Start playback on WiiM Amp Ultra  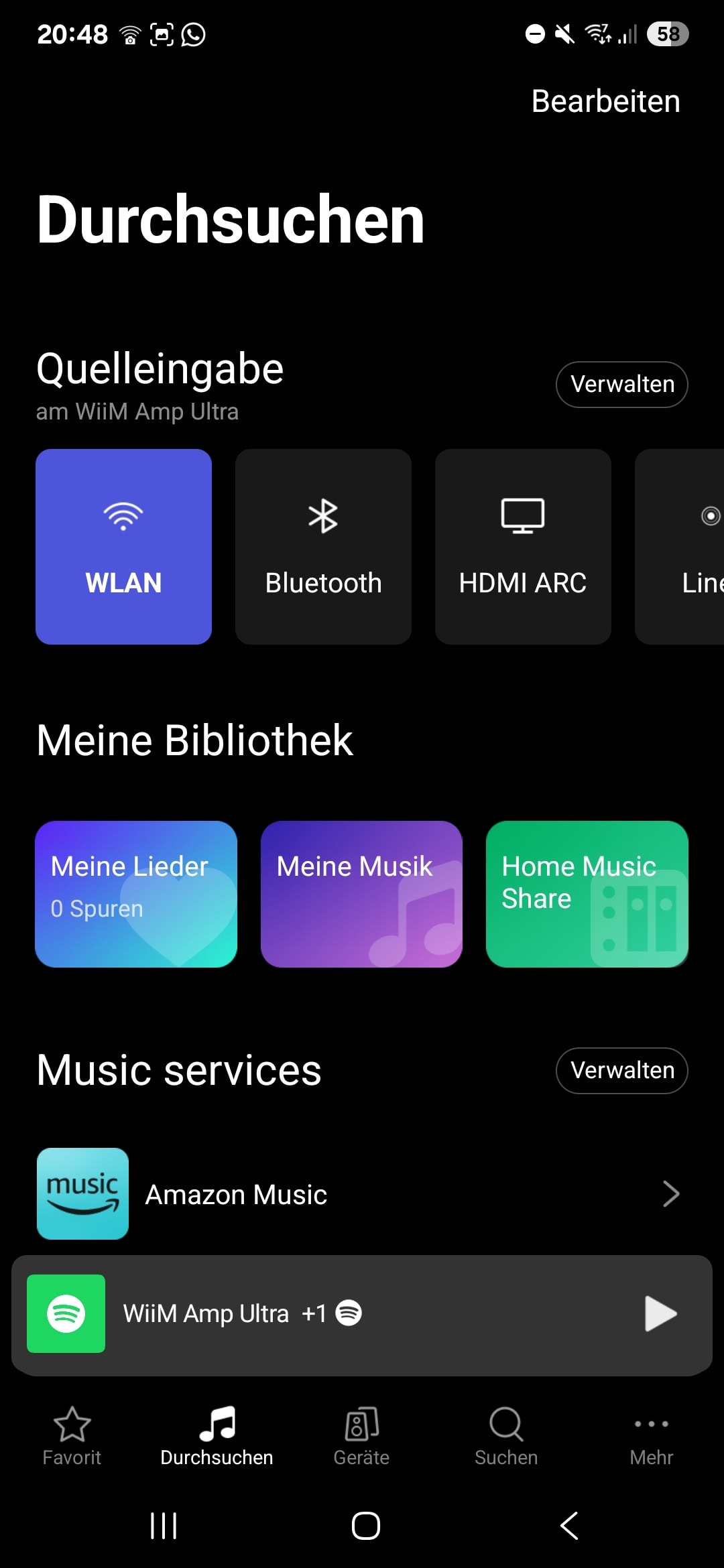[x=660, y=1313]
